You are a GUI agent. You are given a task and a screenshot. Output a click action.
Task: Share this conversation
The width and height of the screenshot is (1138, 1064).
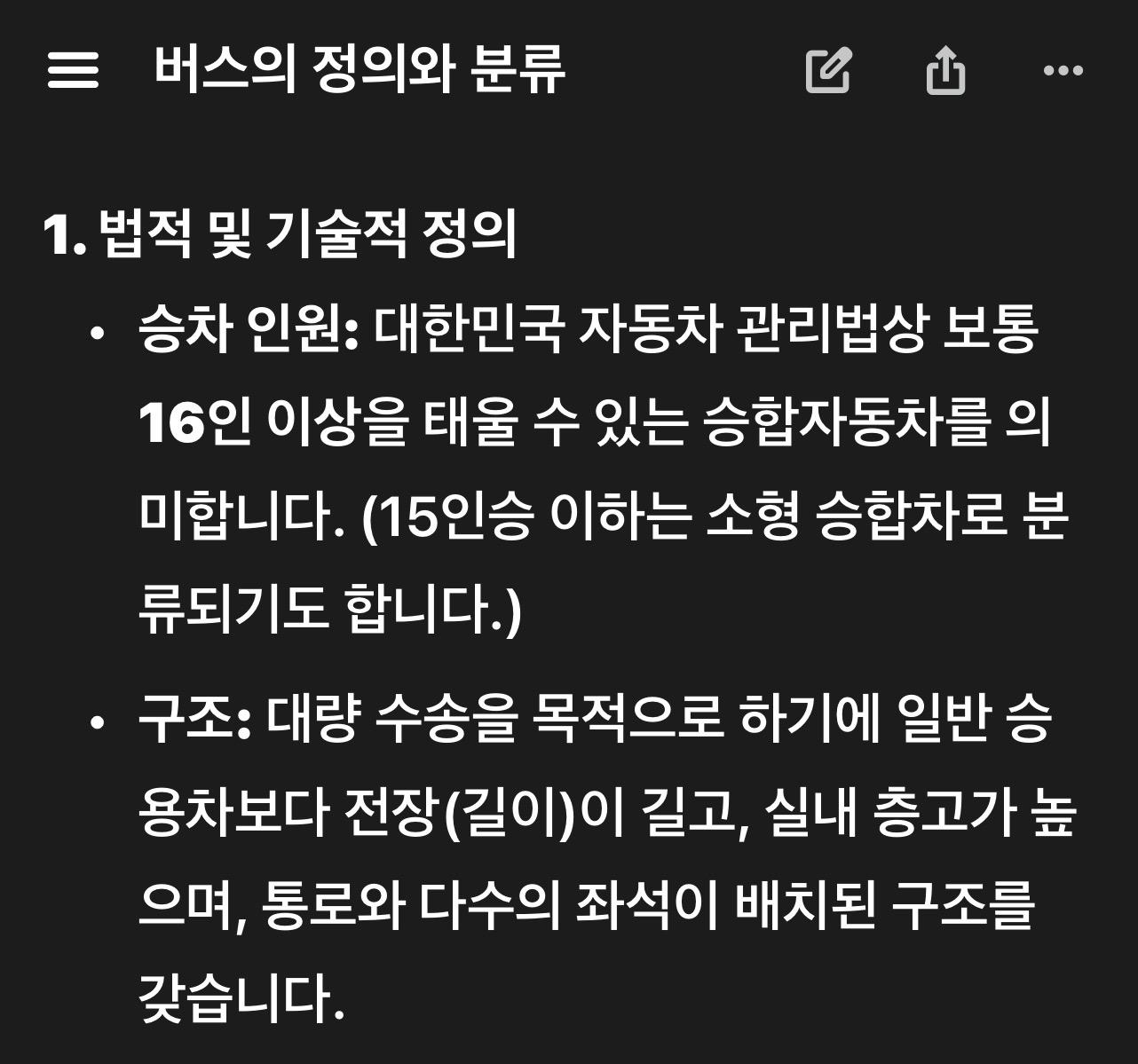945,70
